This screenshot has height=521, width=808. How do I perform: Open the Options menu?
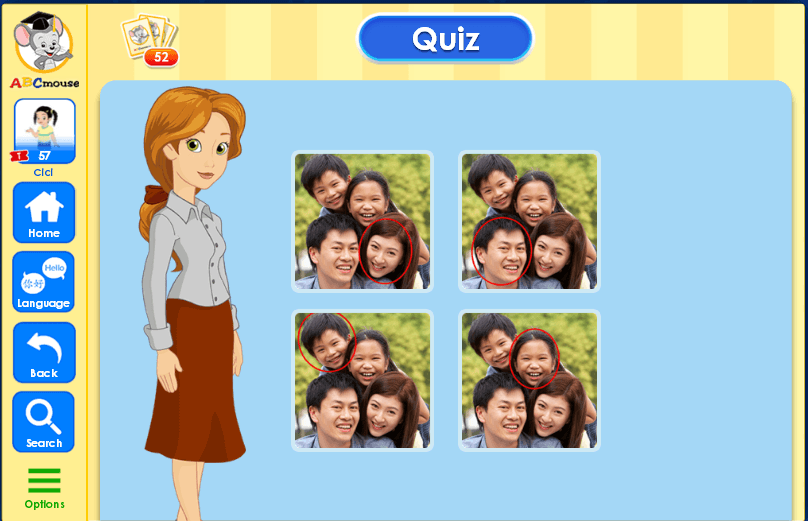[x=44, y=488]
